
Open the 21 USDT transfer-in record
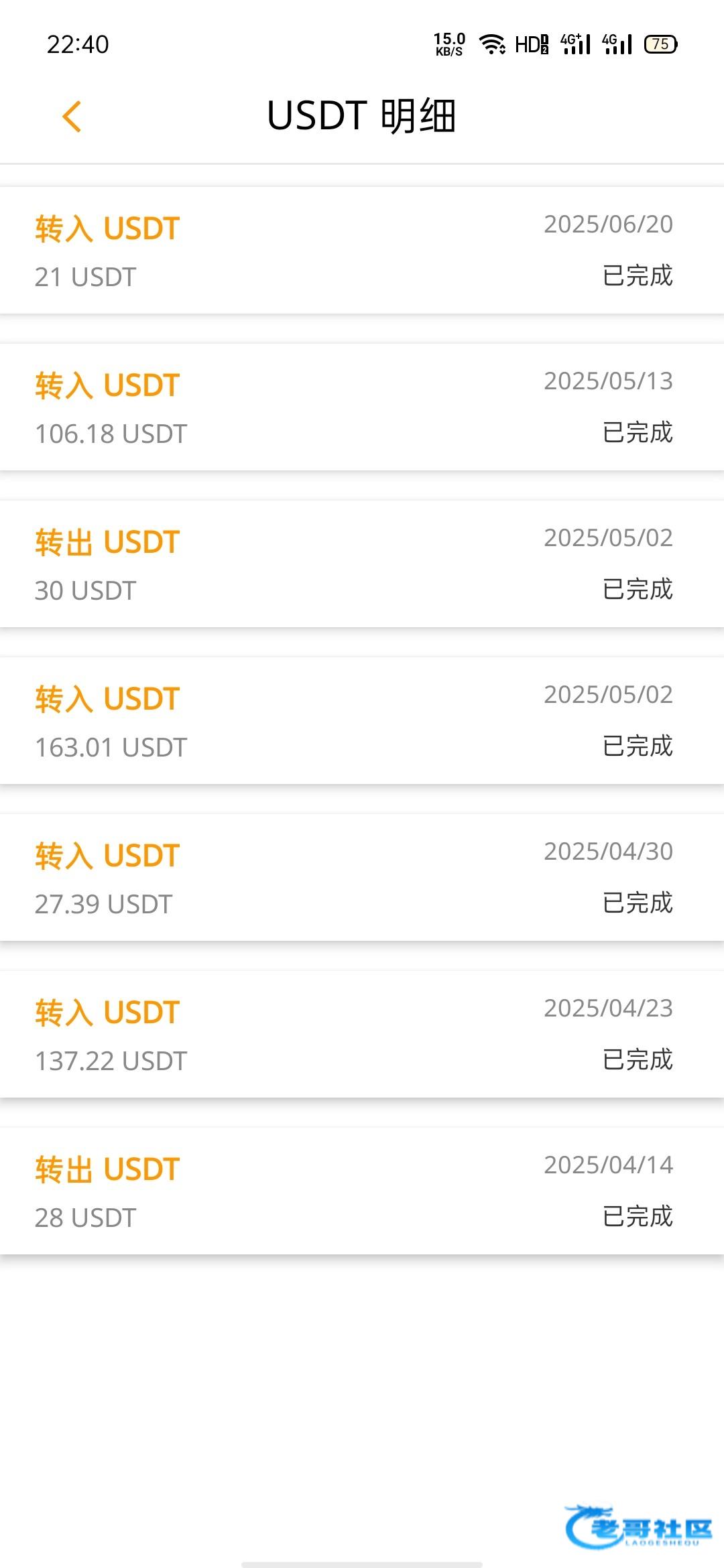point(362,251)
